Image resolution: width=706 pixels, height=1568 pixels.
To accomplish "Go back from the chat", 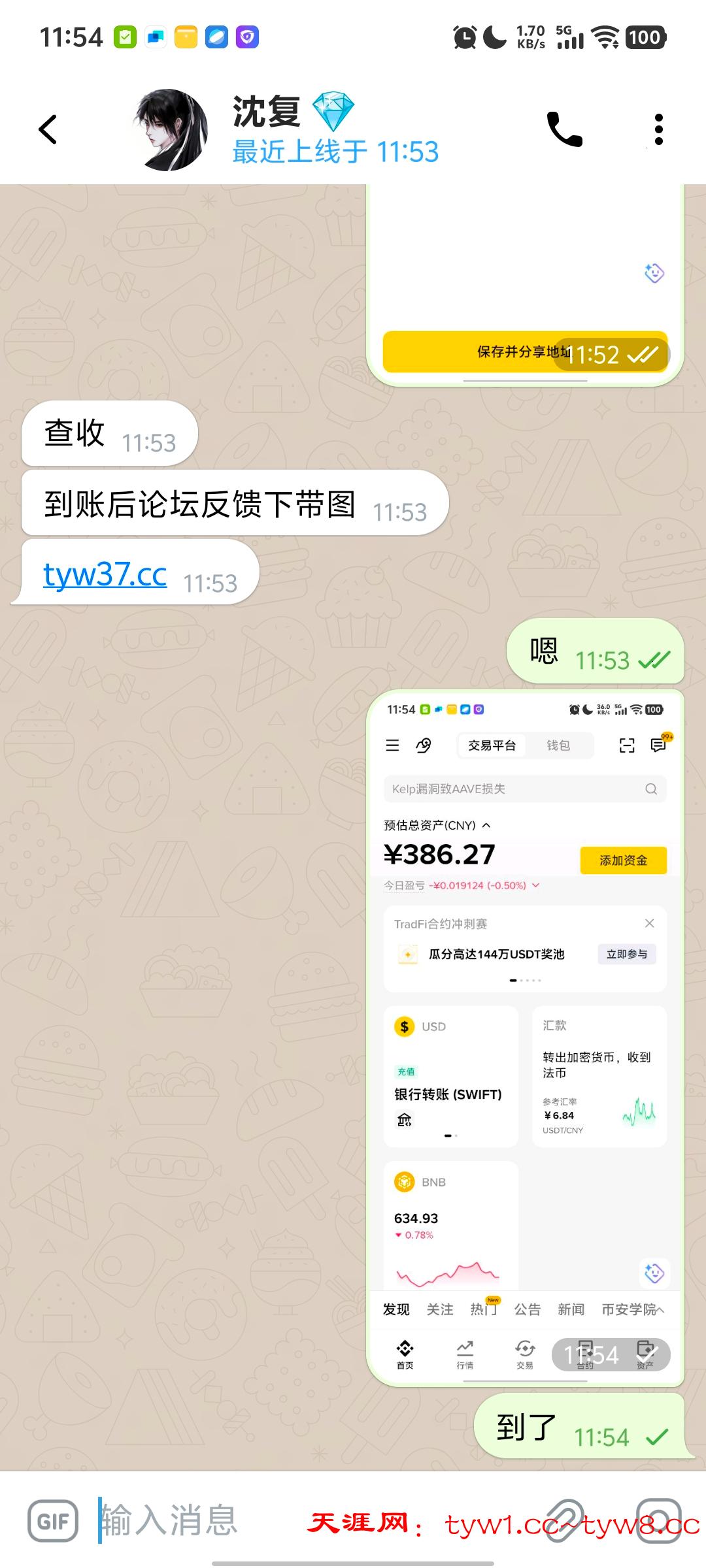I will click(48, 129).
